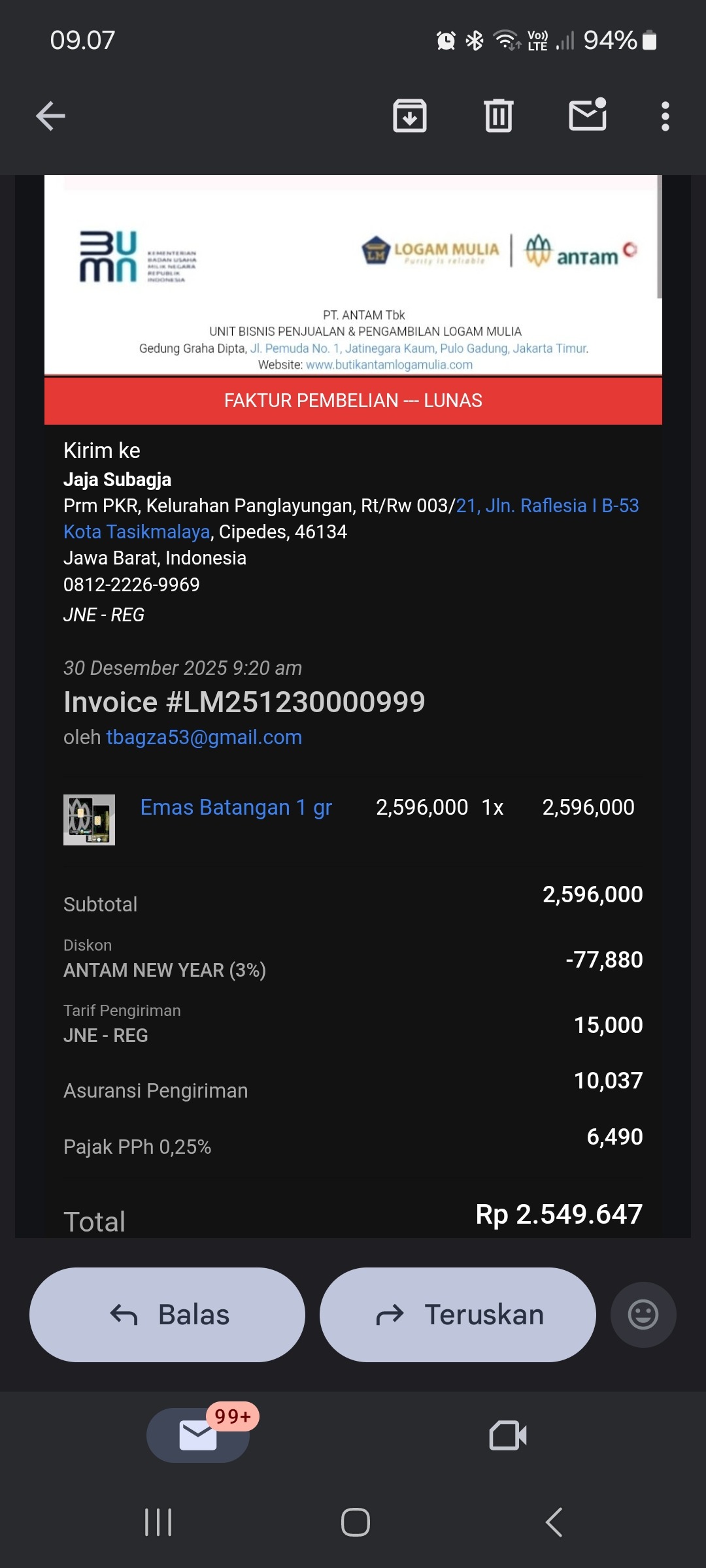Open the Emas Batangan 1 gr link
The width and height of the screenshot is (706, 1568).
click(x=236, y=808)
